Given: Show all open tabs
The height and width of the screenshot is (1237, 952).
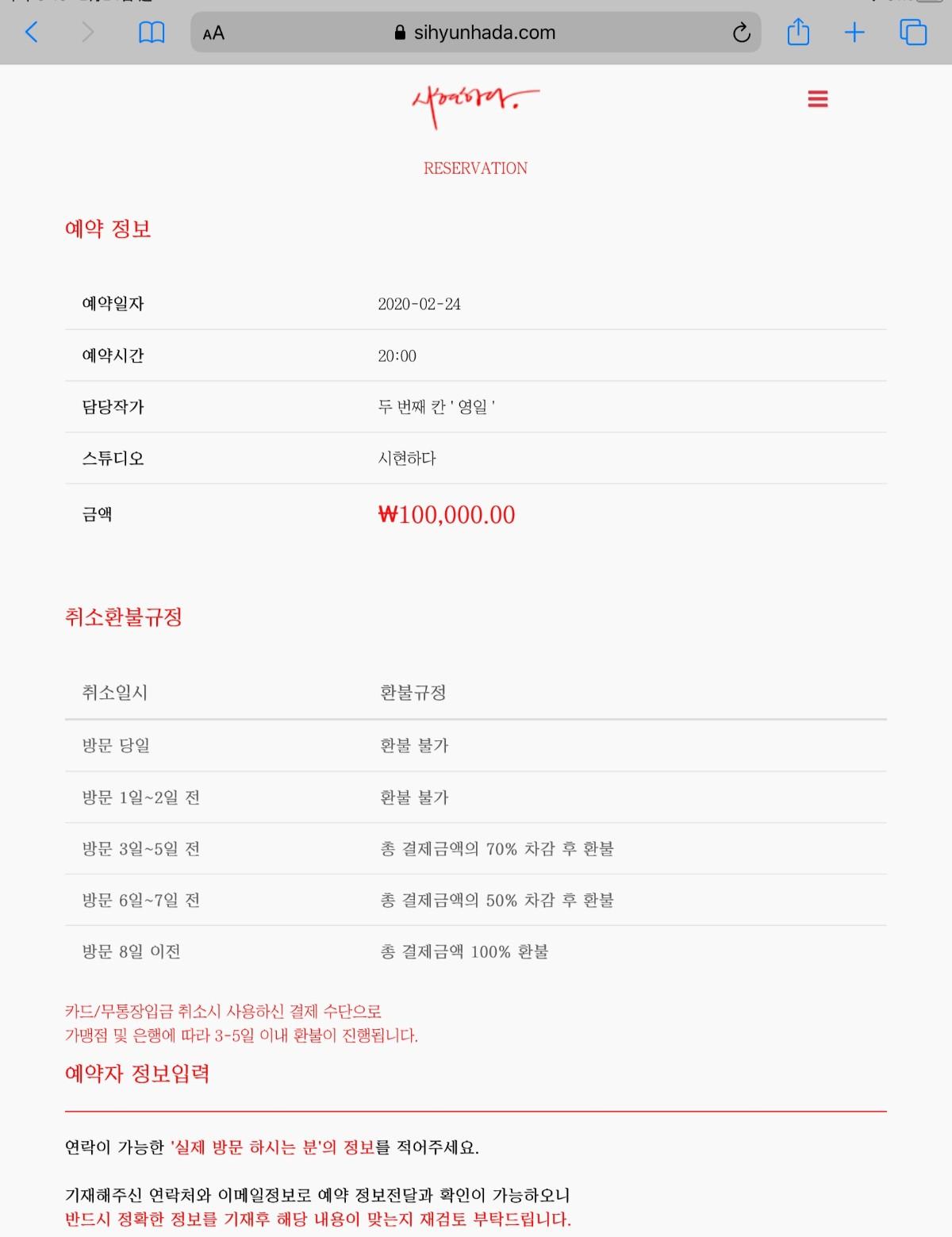Looking at the screenshot, I should tap(912, 33).
